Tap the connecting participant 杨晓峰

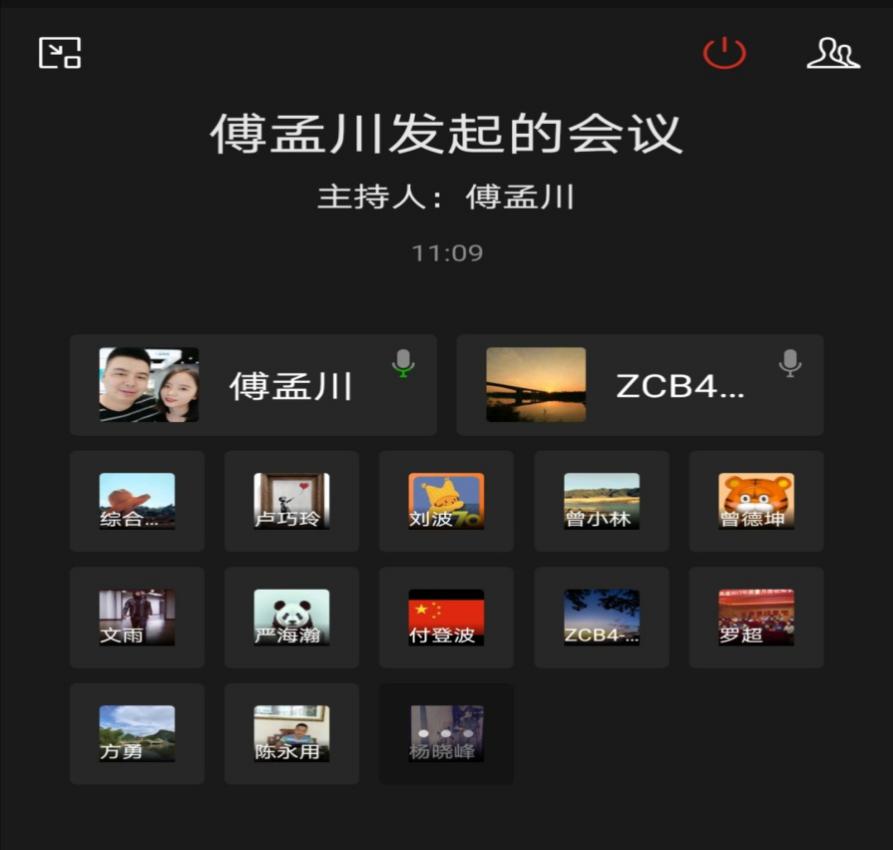[x=446, y=734]
